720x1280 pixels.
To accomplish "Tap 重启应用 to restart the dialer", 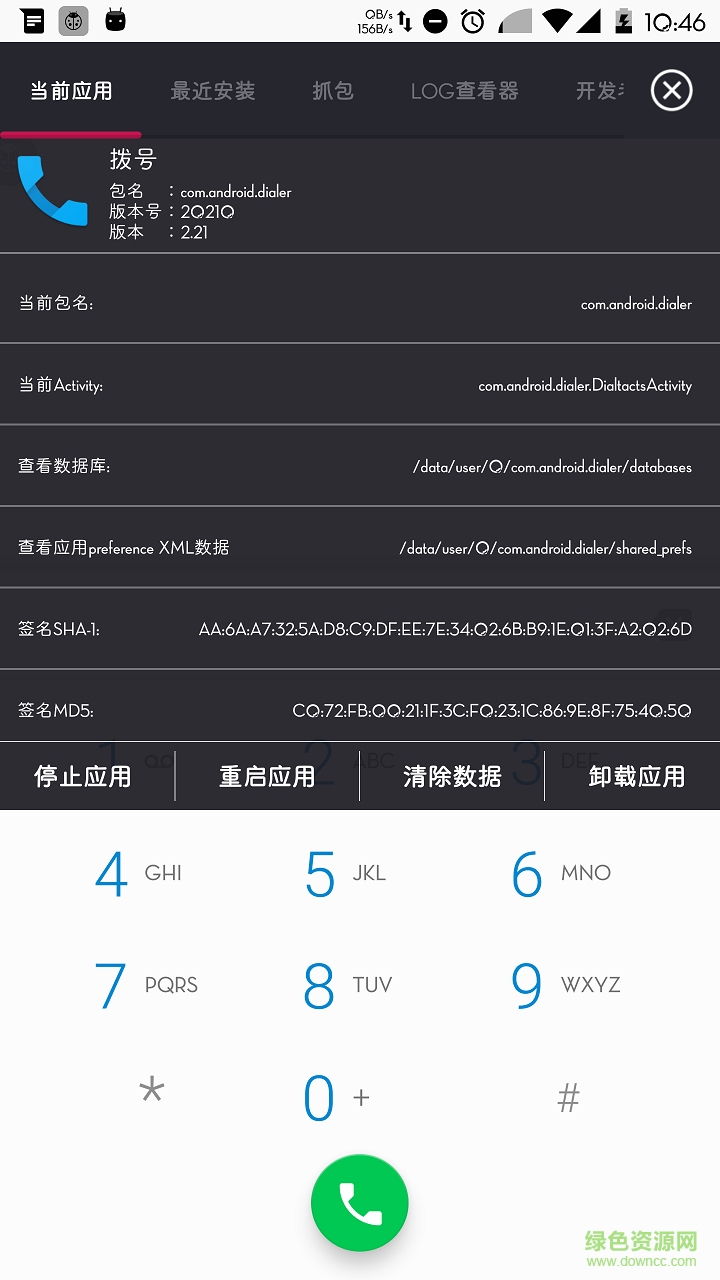I will coord(267,776).
